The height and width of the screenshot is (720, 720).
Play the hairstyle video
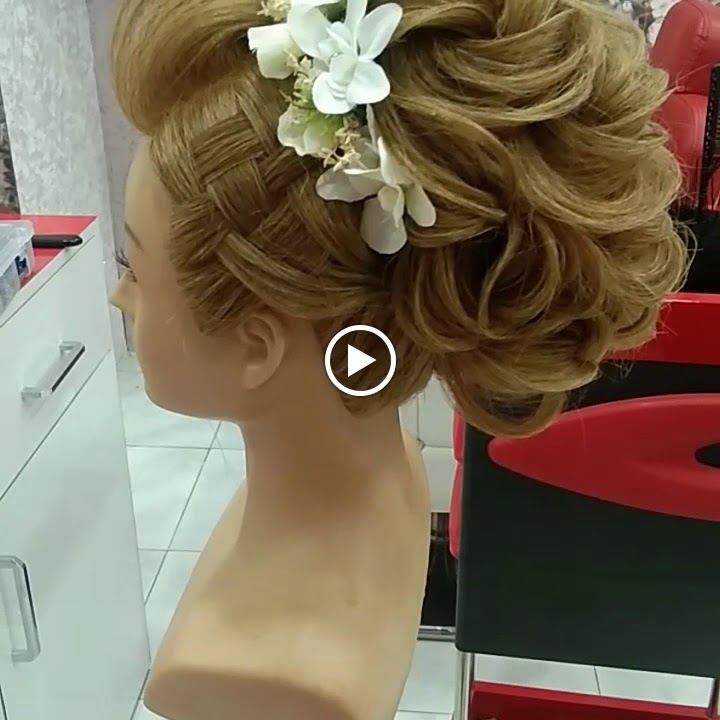[x=360, y=361]
